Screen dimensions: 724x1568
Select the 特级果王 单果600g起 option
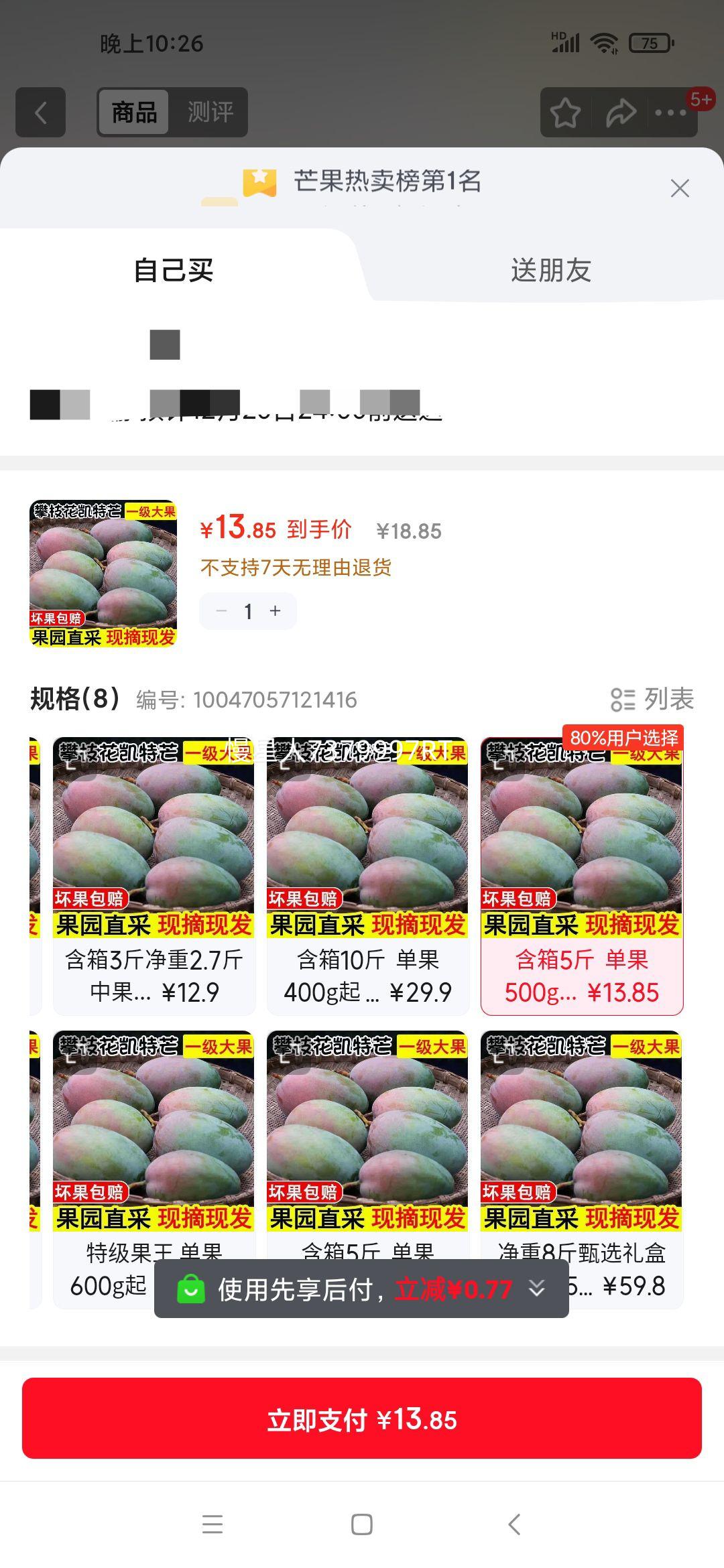[153, 1139]
